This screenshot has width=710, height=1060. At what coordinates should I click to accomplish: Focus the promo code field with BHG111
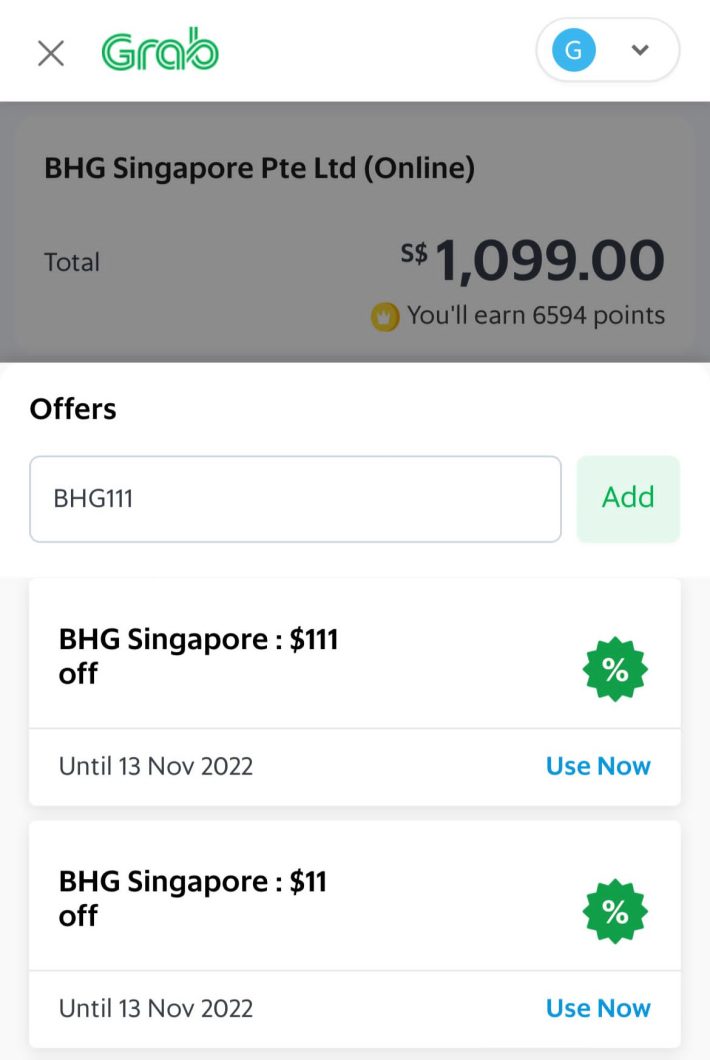pos(295,499)
